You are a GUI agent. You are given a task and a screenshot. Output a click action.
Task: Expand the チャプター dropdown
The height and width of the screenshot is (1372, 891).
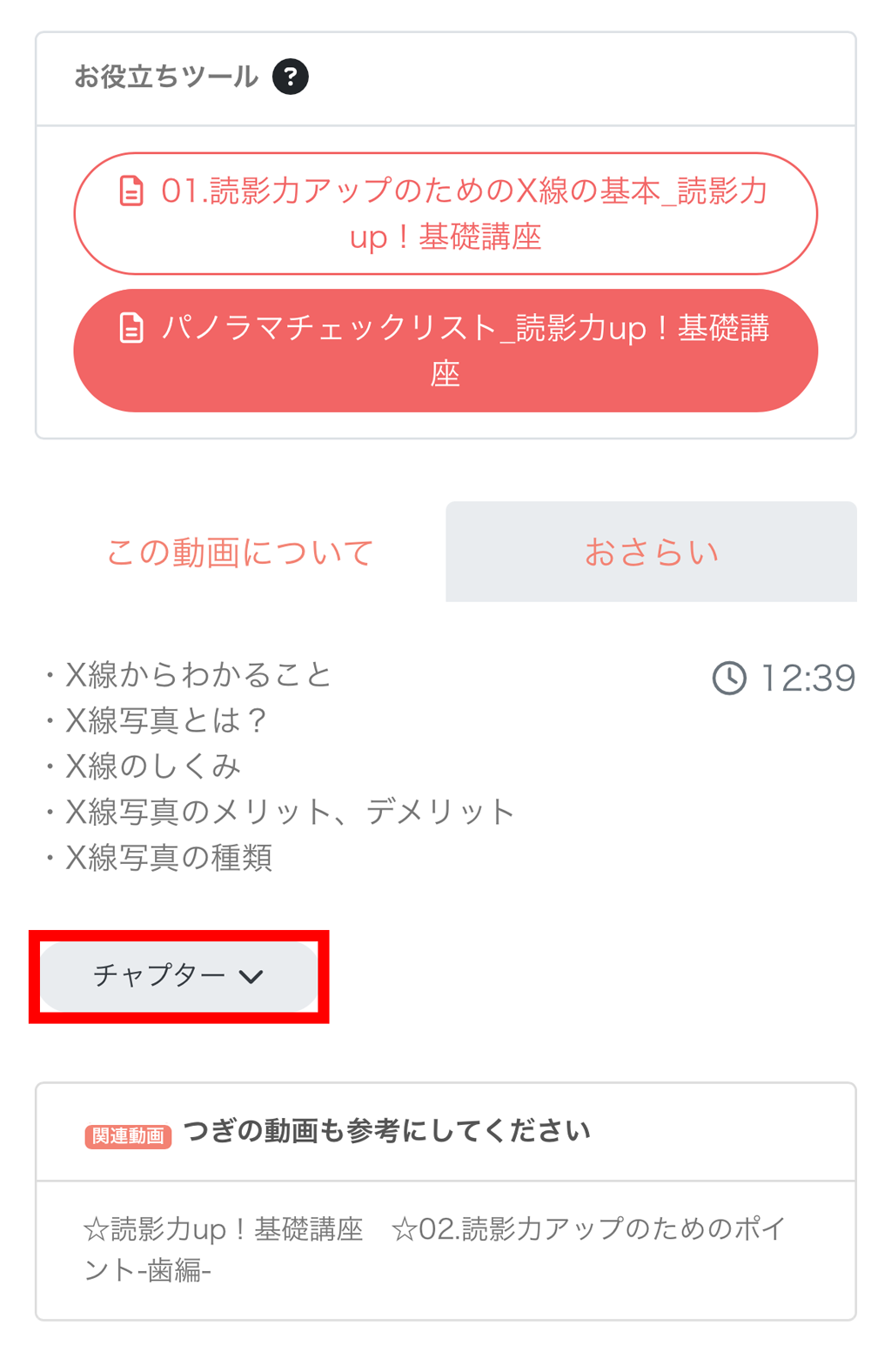[x=179, y=975]
